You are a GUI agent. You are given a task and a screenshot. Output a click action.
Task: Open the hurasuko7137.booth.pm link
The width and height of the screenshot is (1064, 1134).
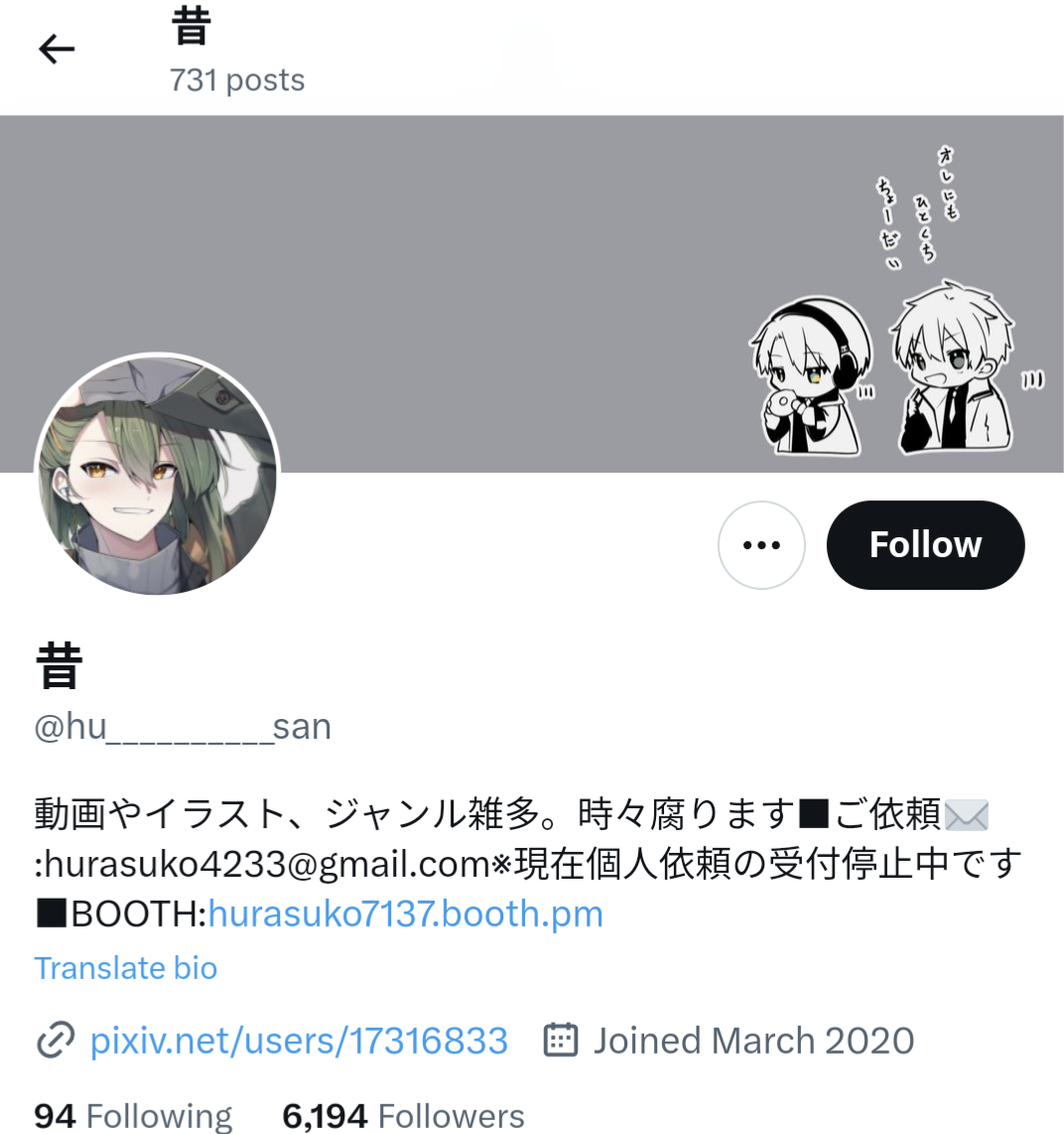pyautogui.click(x=405, y=914)
